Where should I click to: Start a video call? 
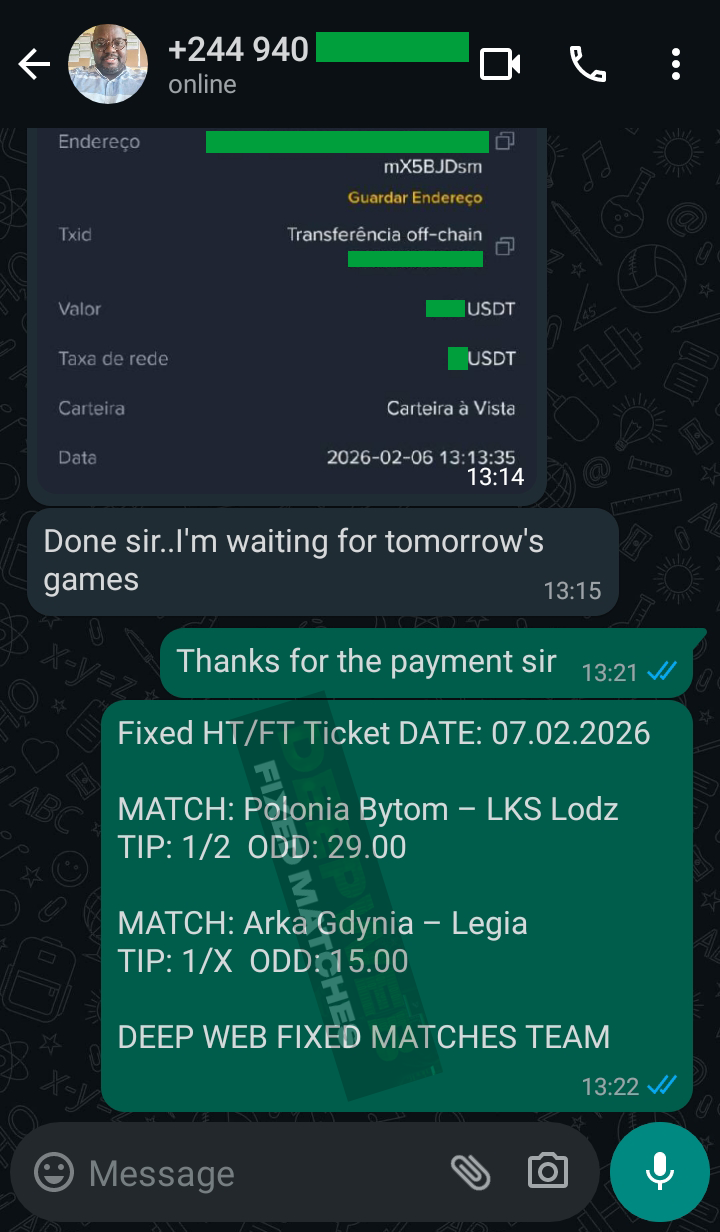498,63
